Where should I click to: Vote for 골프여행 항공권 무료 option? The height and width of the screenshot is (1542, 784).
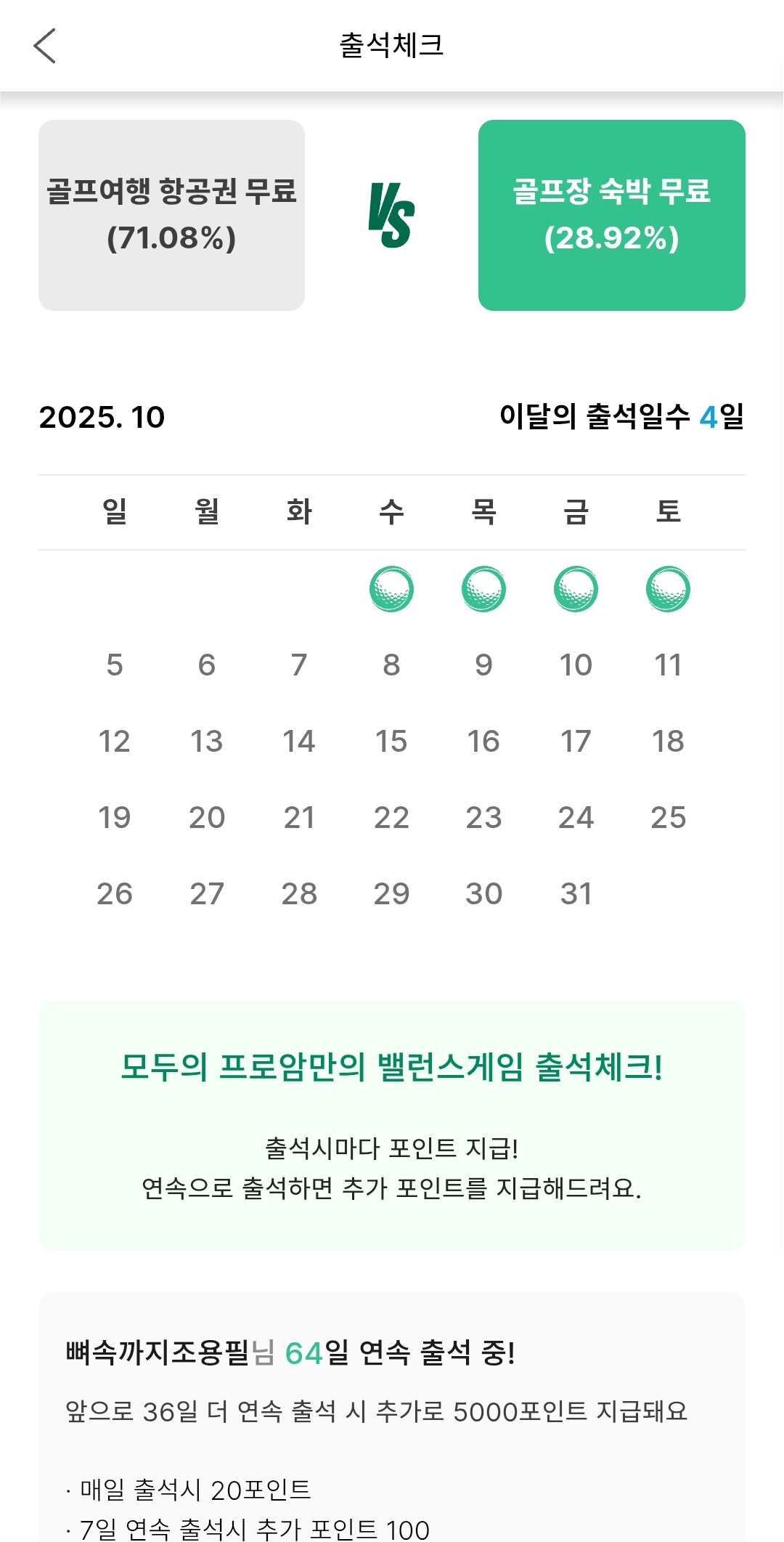pos(171,215)
